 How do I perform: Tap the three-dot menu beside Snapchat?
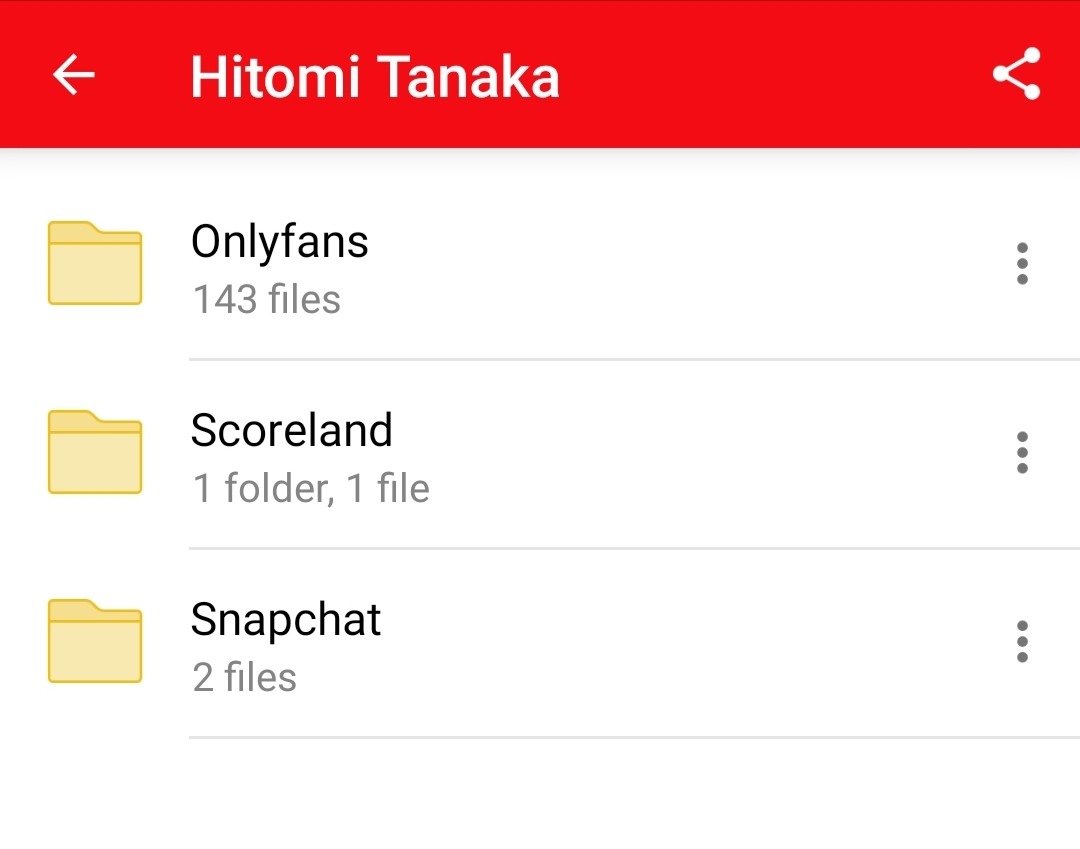point(1021,642)
